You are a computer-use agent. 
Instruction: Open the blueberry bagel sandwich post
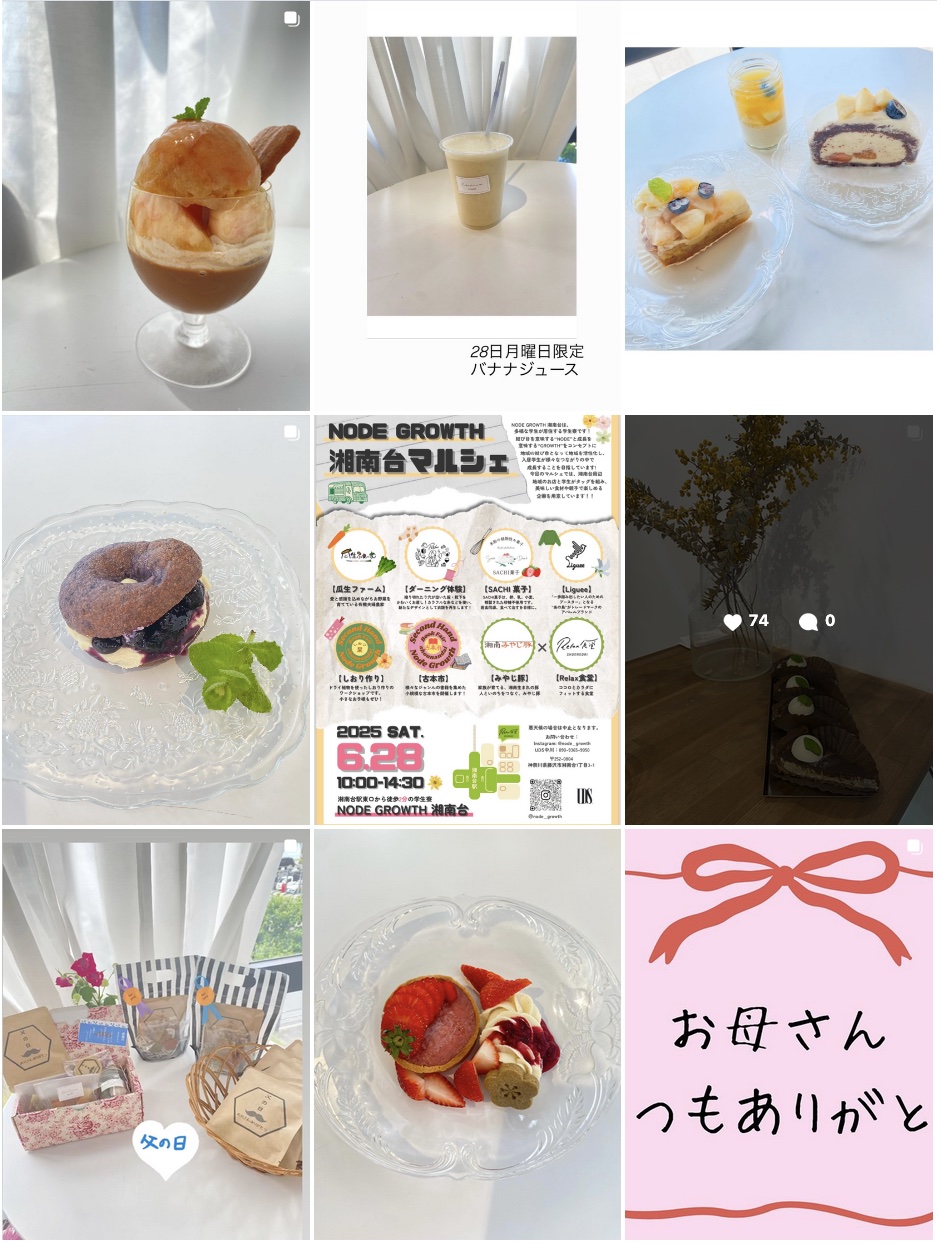click(x=156, y=620)
